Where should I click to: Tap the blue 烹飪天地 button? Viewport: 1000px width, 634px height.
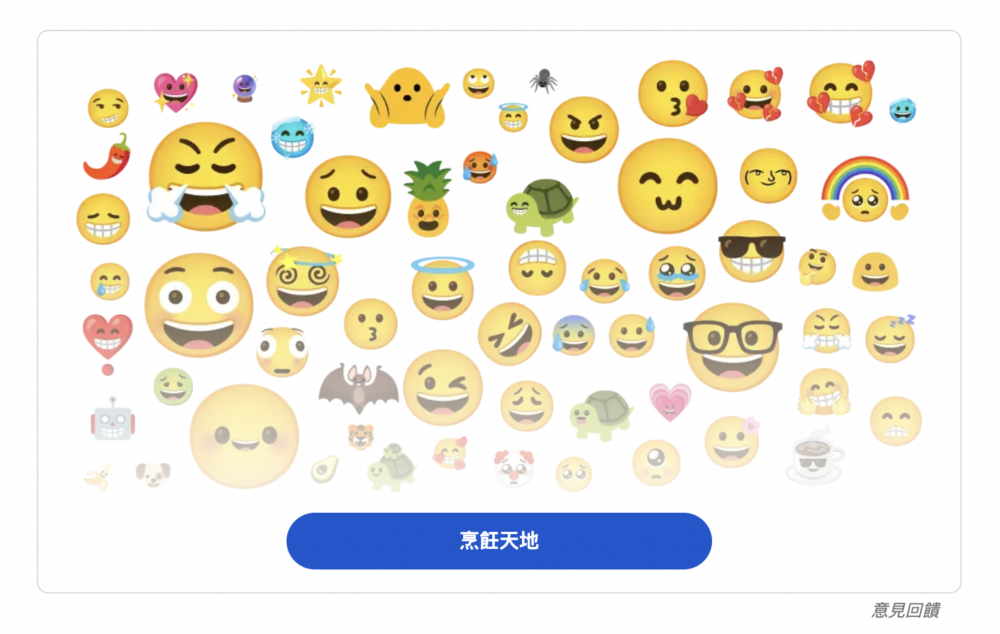[x=498, y=541]
